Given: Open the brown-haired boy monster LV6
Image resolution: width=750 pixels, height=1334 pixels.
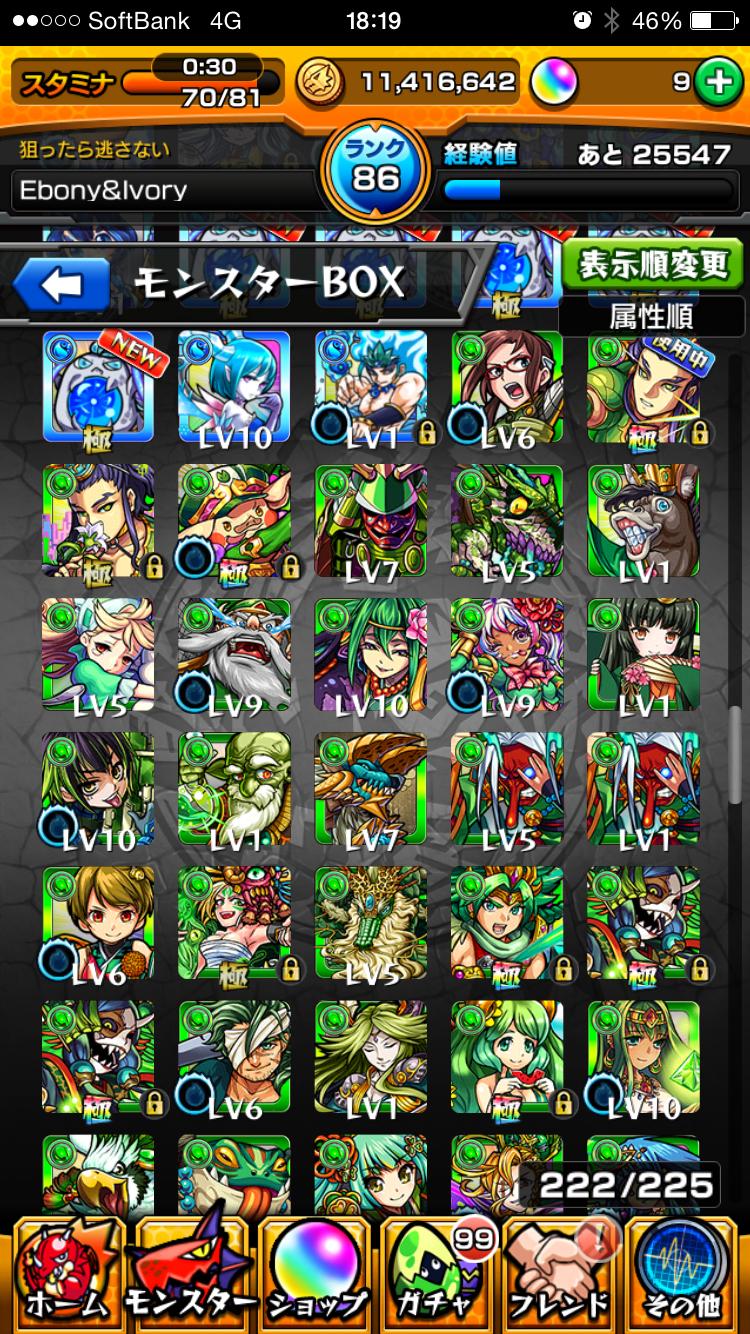Looking at the screenshot, I should tap(98, 923).
